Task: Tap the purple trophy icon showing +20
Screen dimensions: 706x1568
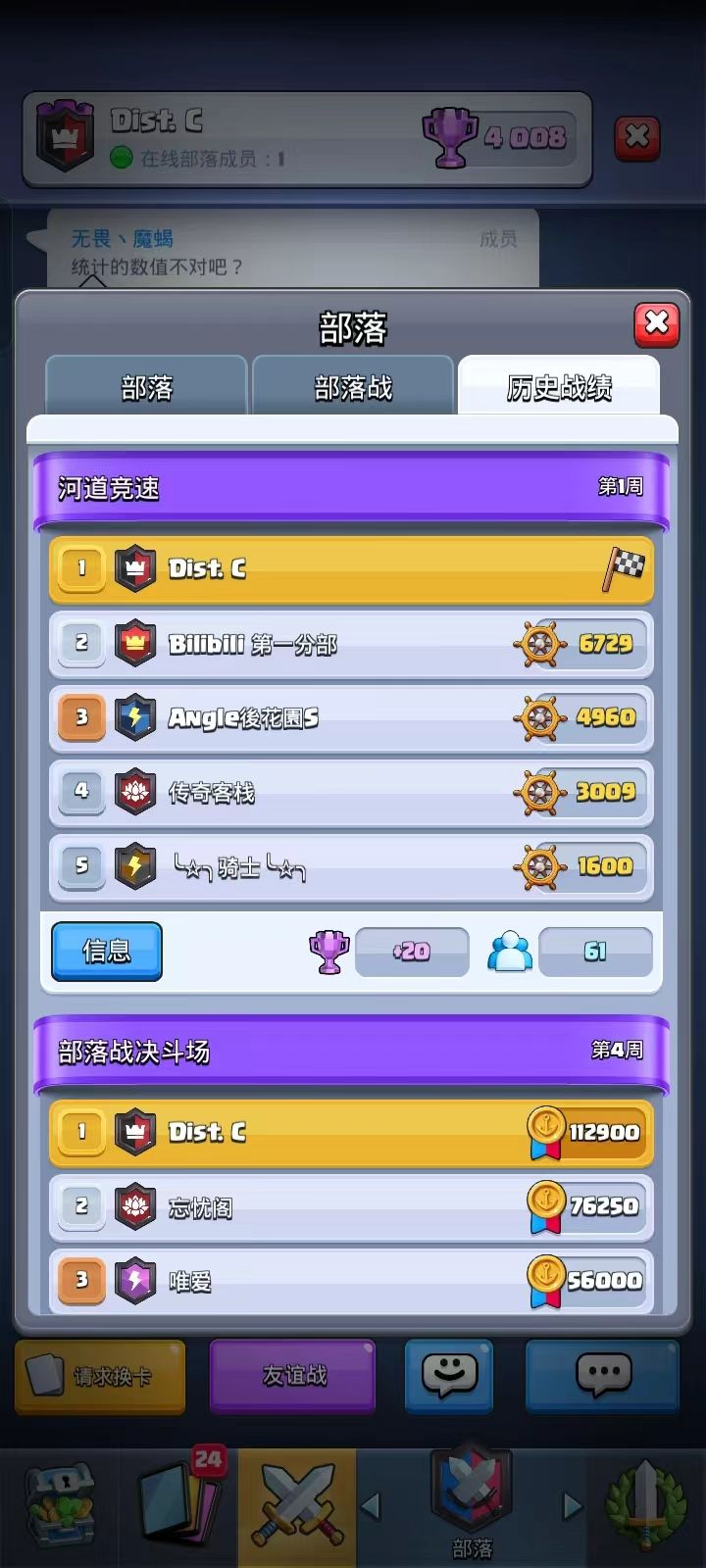Action: click(x=328, y=951)
